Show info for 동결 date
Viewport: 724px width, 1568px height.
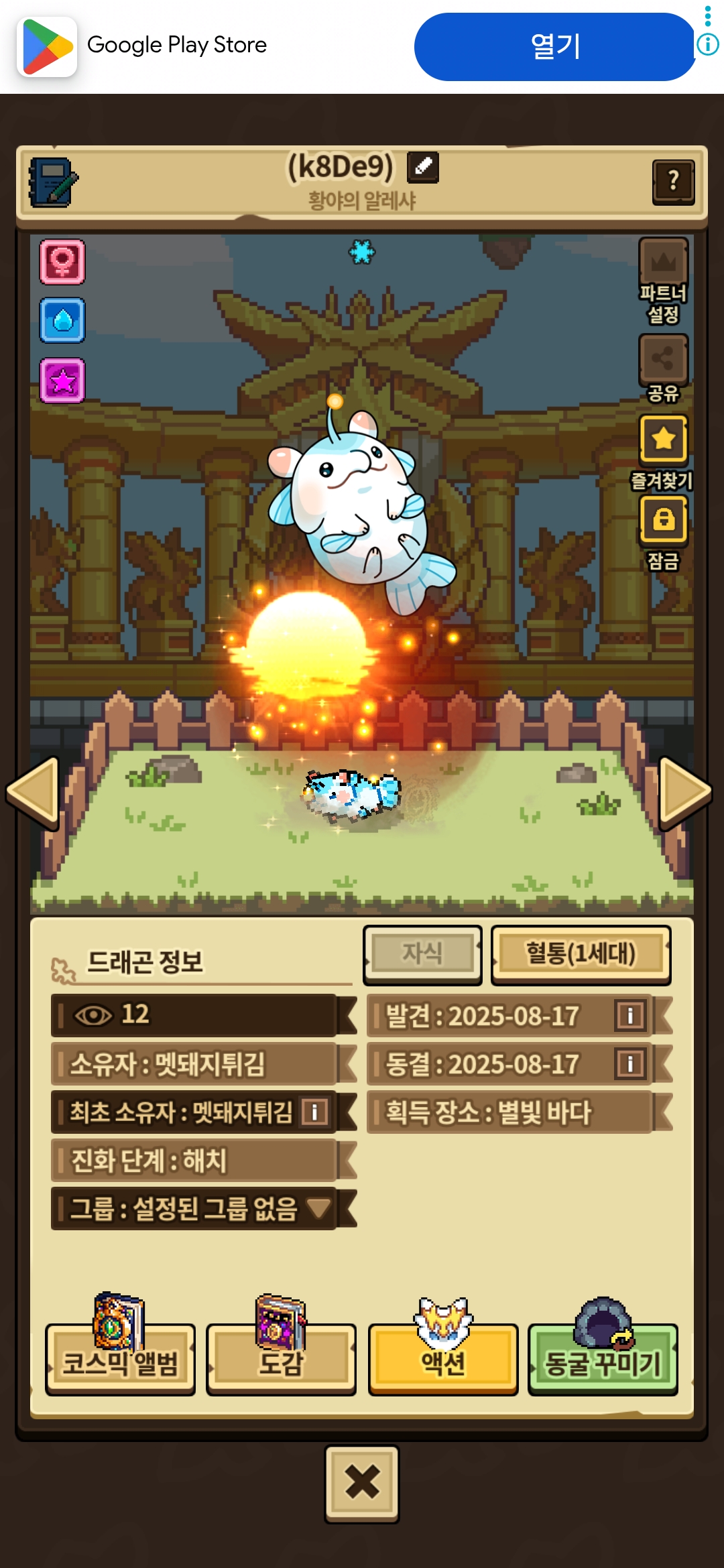[x=630, y=1063]
